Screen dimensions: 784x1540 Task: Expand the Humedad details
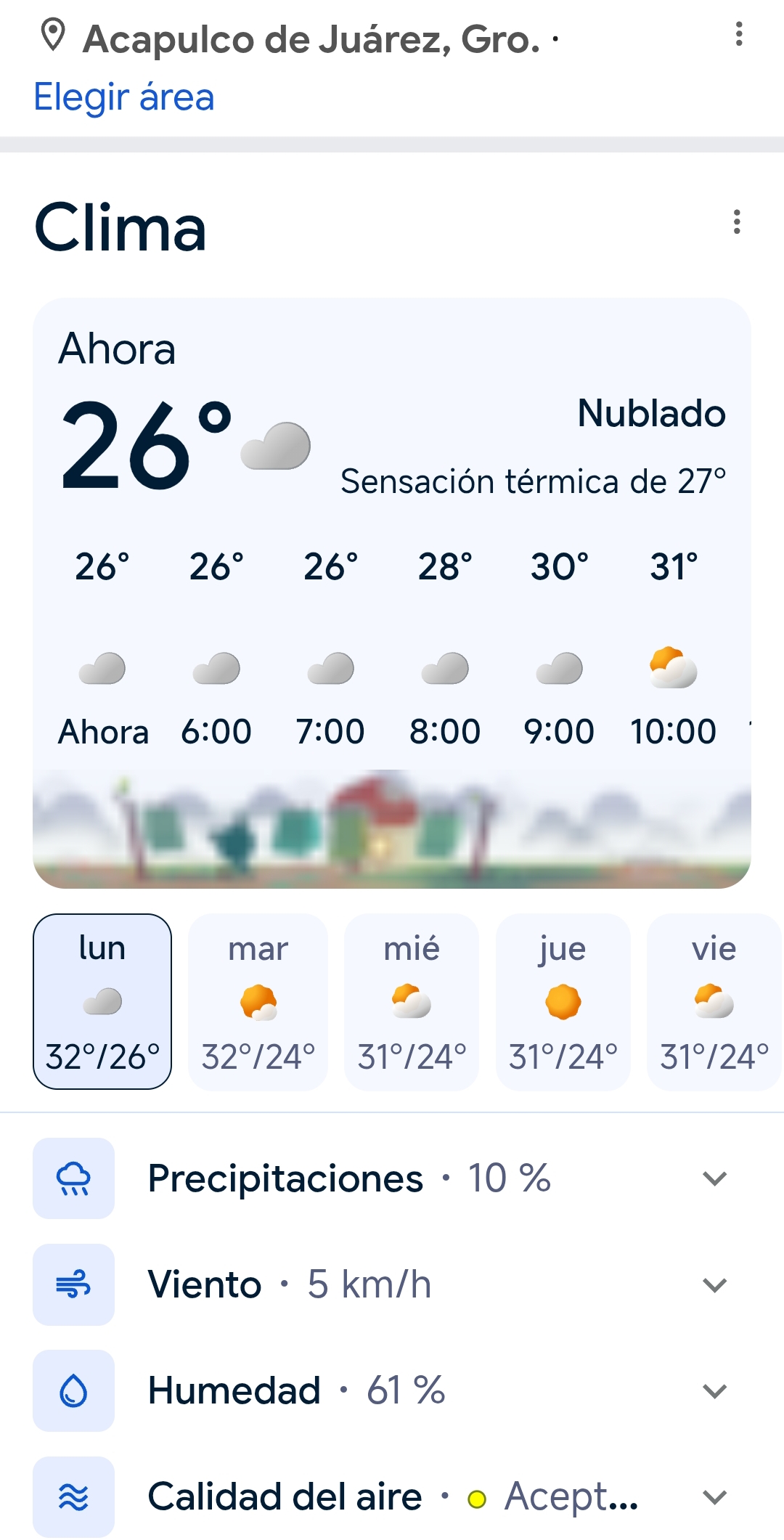click(x=714, y=1390)
